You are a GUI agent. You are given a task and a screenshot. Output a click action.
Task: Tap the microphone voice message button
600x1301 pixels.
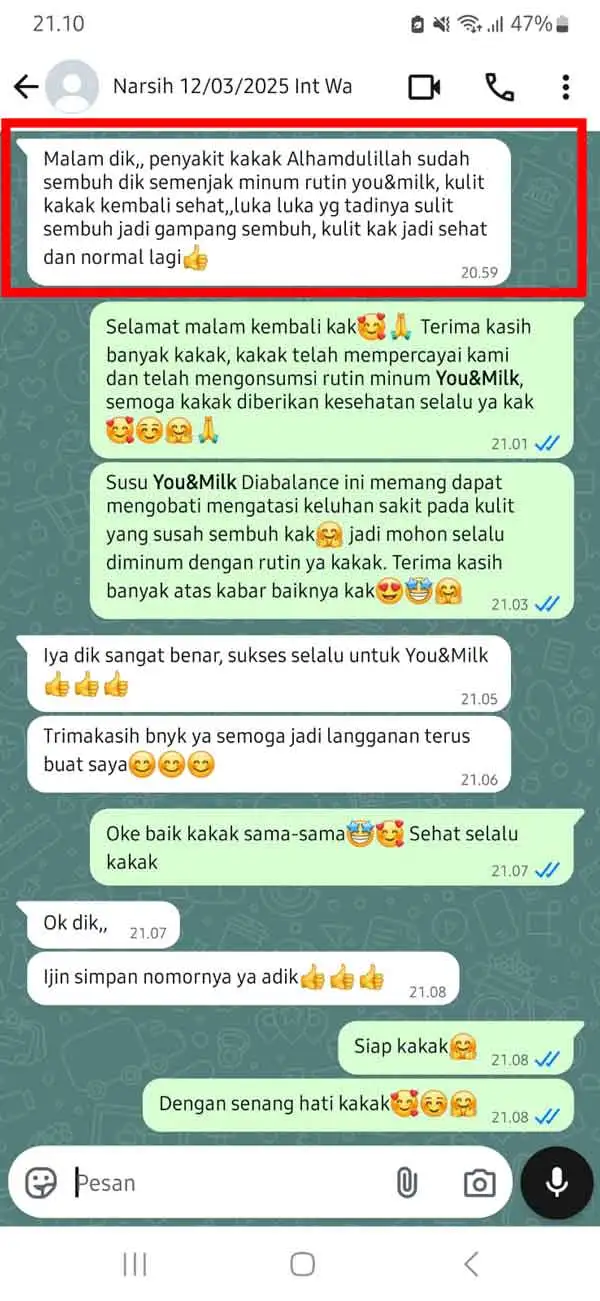coord(557,1182)
